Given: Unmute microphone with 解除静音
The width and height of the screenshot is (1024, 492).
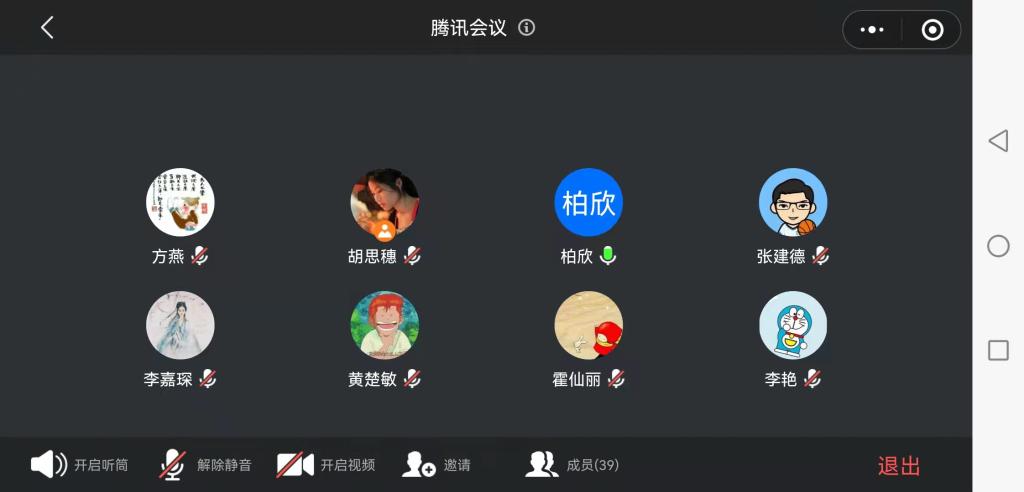Looking at the screenshot, I should coord(205,465).
